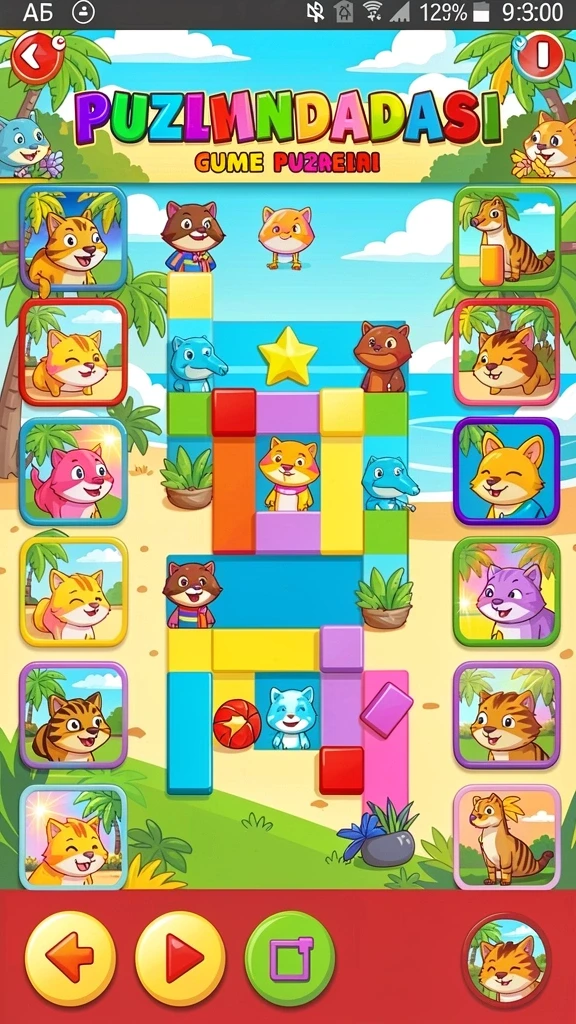Tap the orange left arrow button
Screen dimensions: 576x1024
tap(70, 958)
